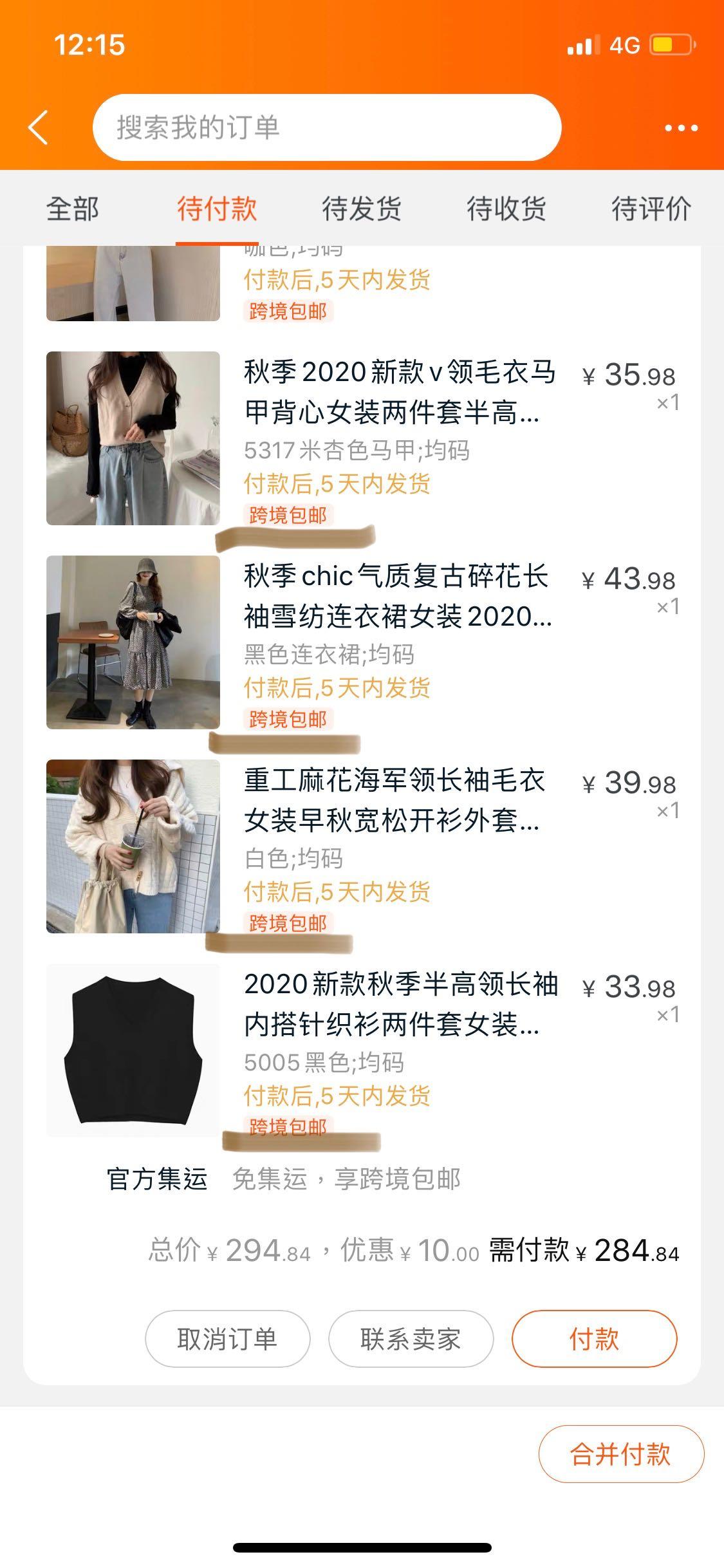Go back using the arrow icon
Screen dimensions: 724x1568
point(39,127)
